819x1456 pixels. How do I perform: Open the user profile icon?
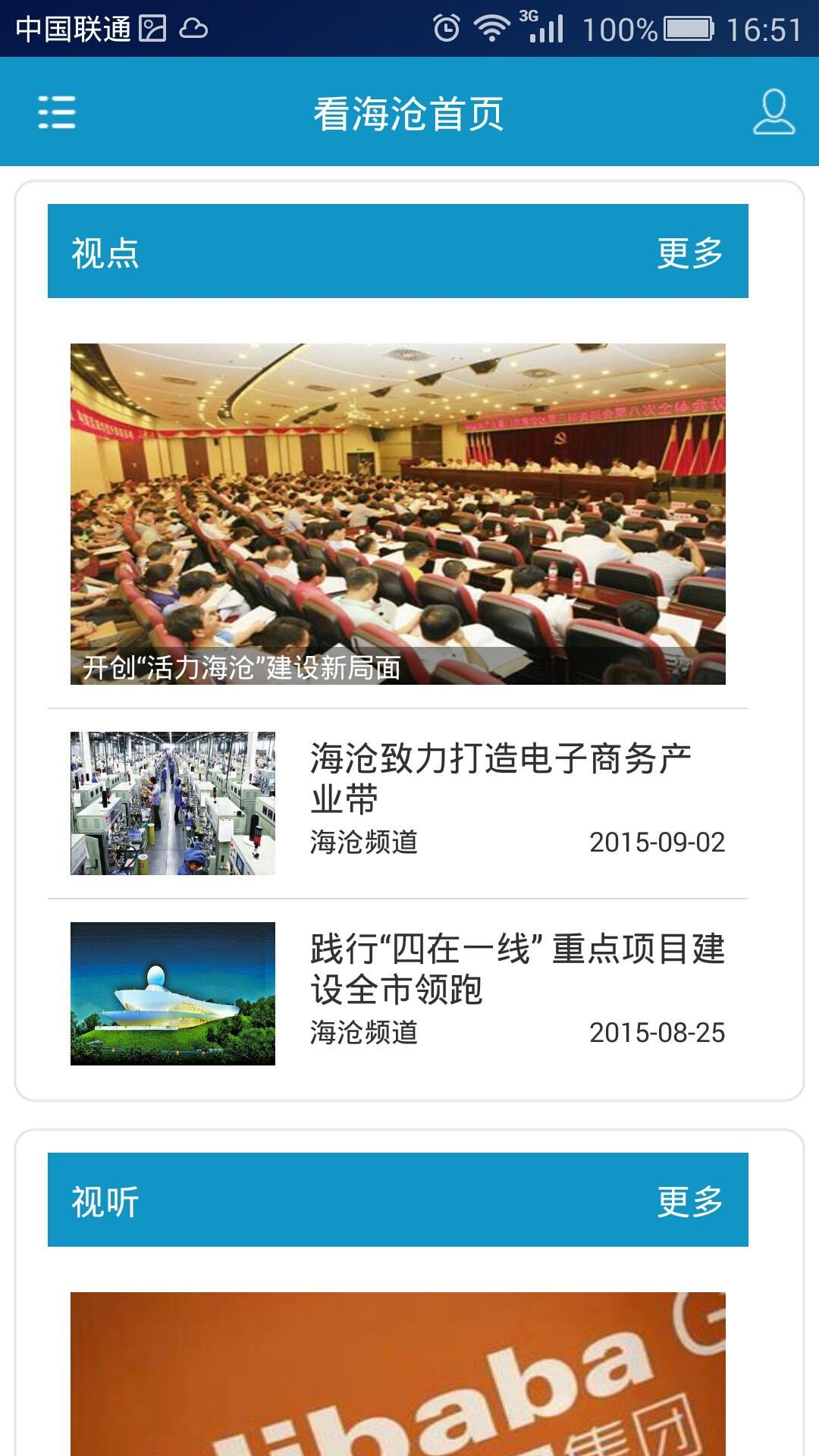point(773,112)
